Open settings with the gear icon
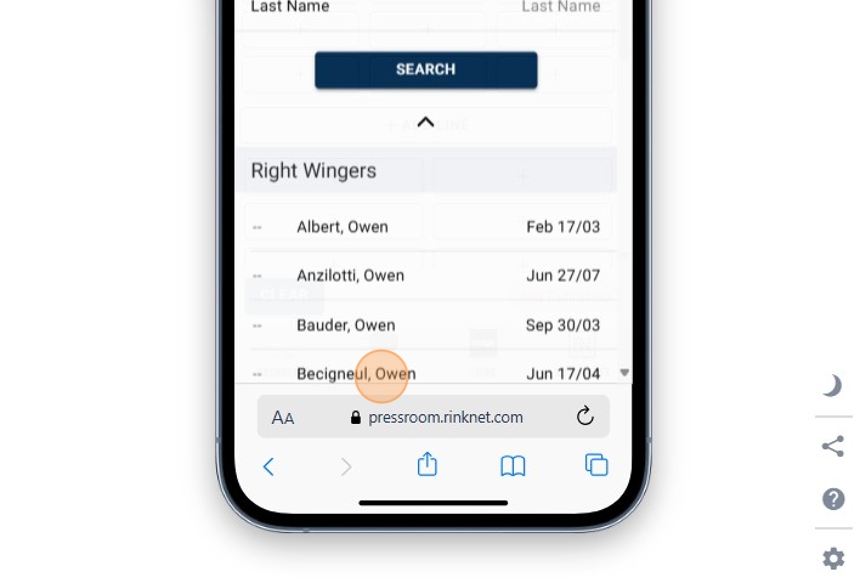This screenshot has width=860, height=583. tap(833, 558)
